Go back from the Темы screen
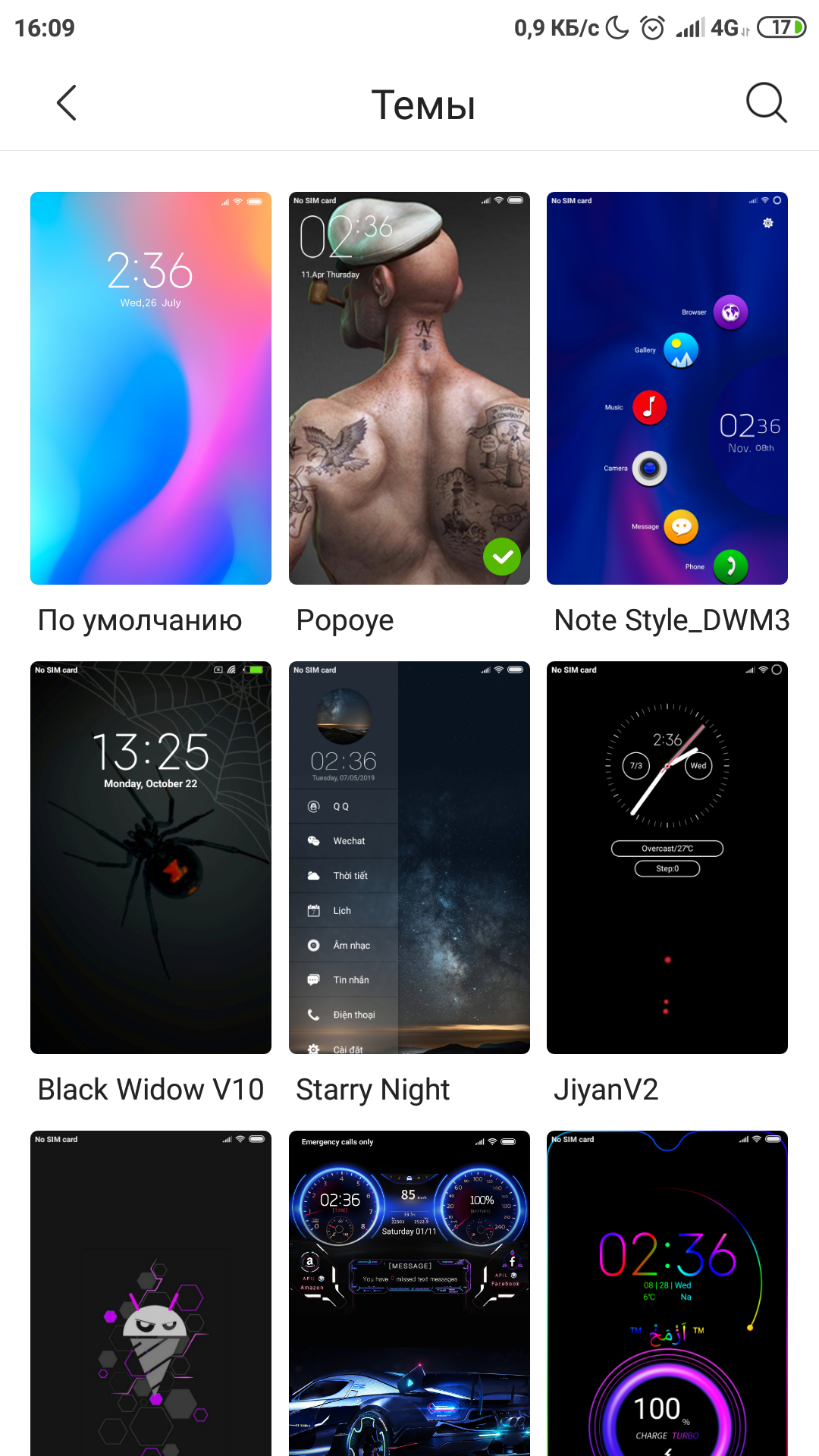The width and height of the screenshot is (819, 1456). coord(67,103)
